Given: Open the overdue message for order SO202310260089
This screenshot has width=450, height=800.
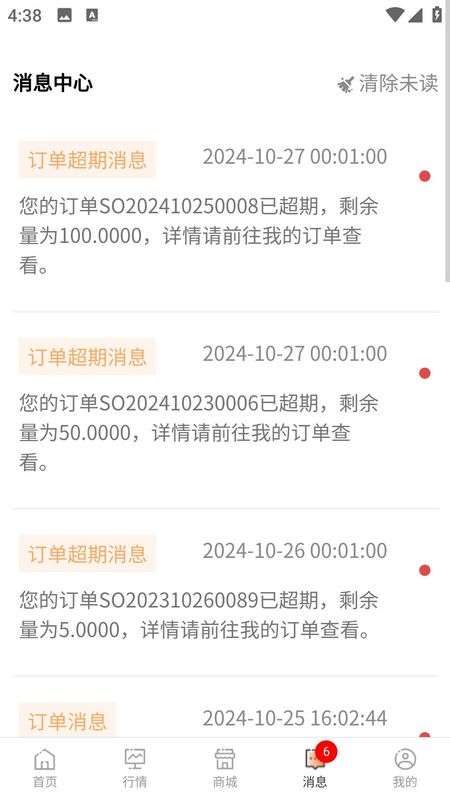Looking at the screenshot, I should click(x=225, y=592).
